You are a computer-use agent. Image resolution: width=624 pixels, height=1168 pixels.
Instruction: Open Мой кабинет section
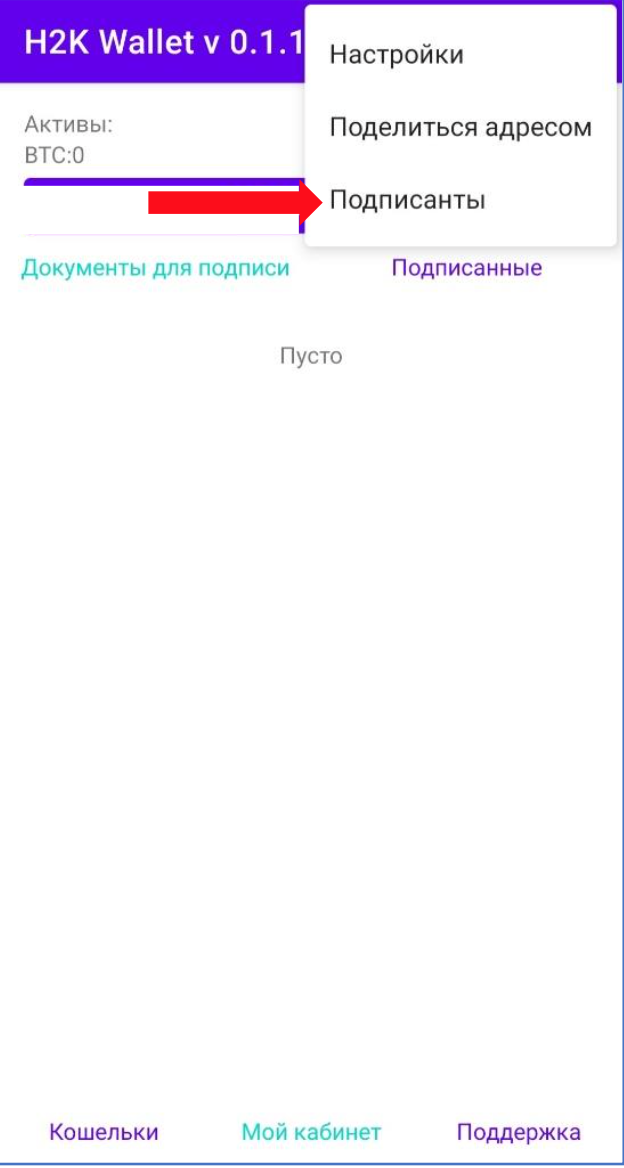click(x=311, y=1132)
